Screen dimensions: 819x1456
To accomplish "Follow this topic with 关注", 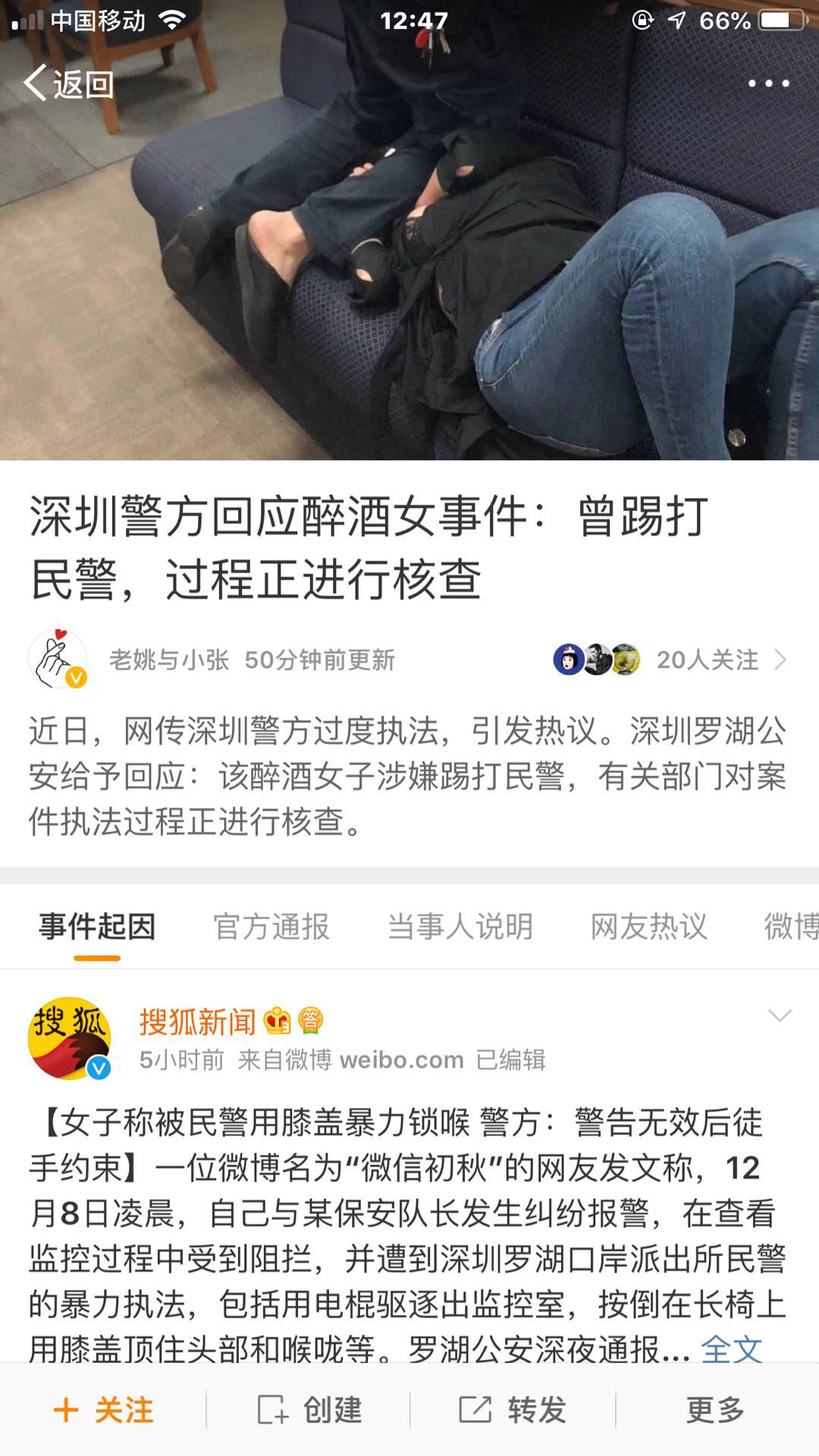I will [104, 1410].
